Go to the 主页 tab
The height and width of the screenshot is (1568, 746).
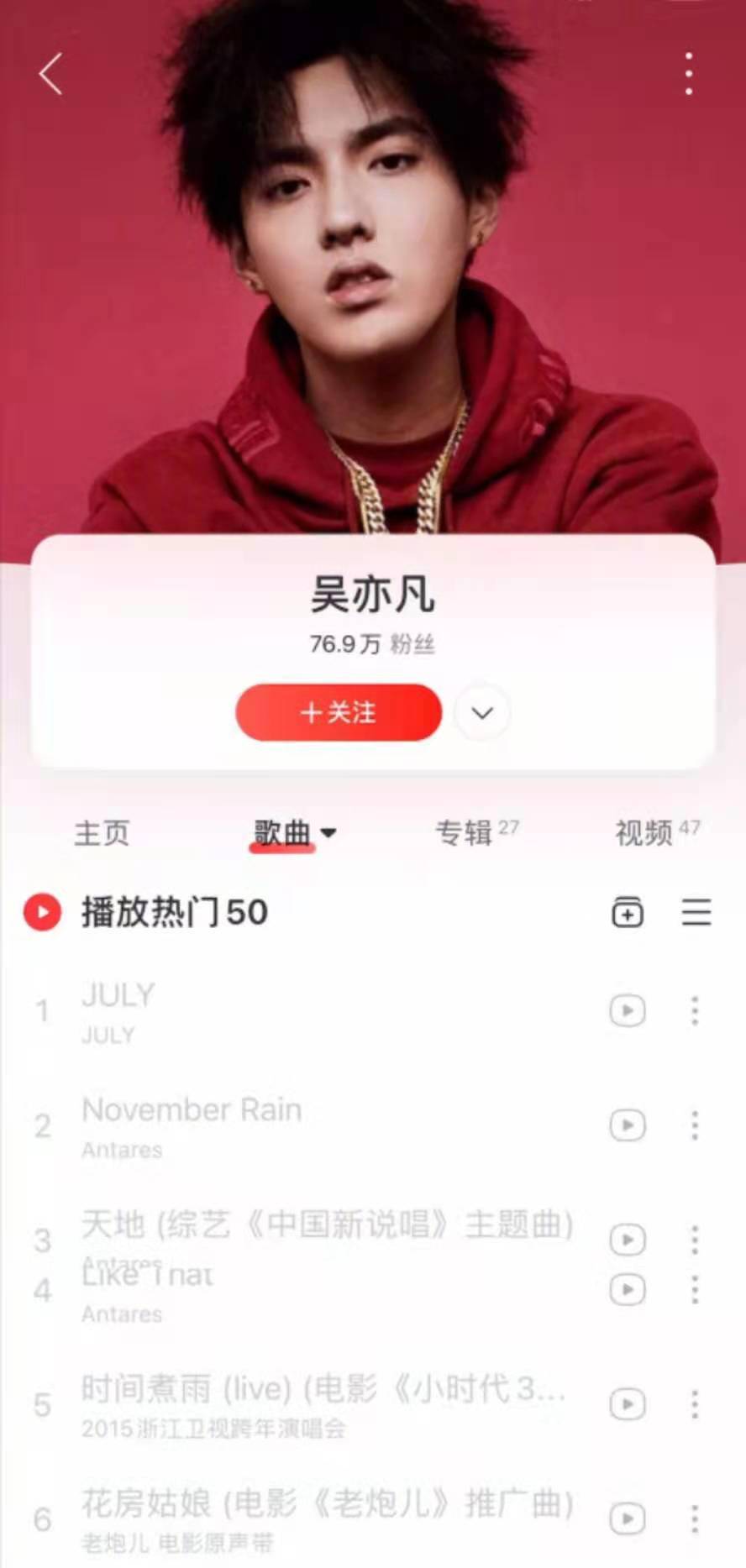coord(102,834)
